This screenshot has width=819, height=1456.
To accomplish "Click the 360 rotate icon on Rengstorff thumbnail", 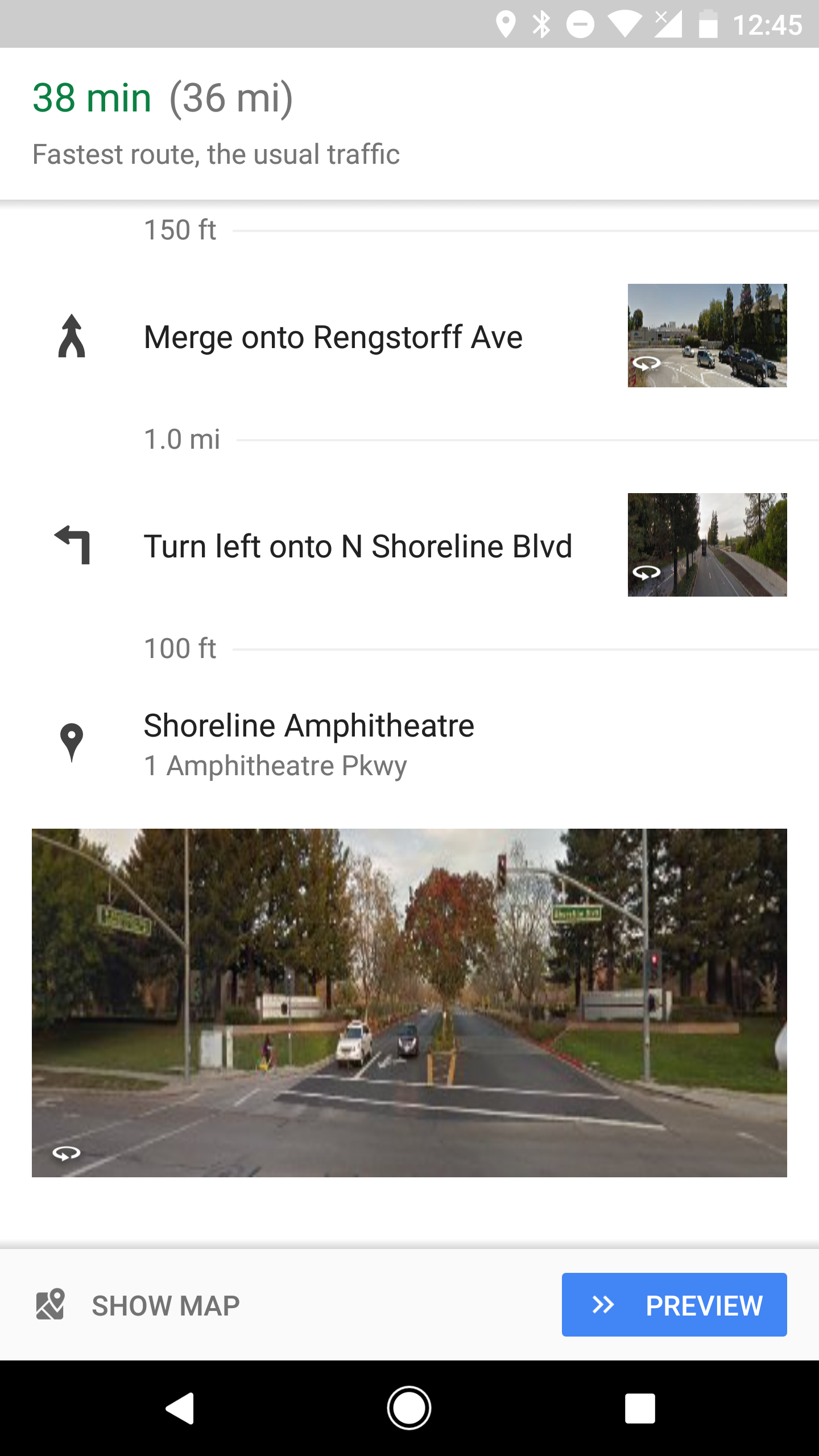I will tap(648, 362).
